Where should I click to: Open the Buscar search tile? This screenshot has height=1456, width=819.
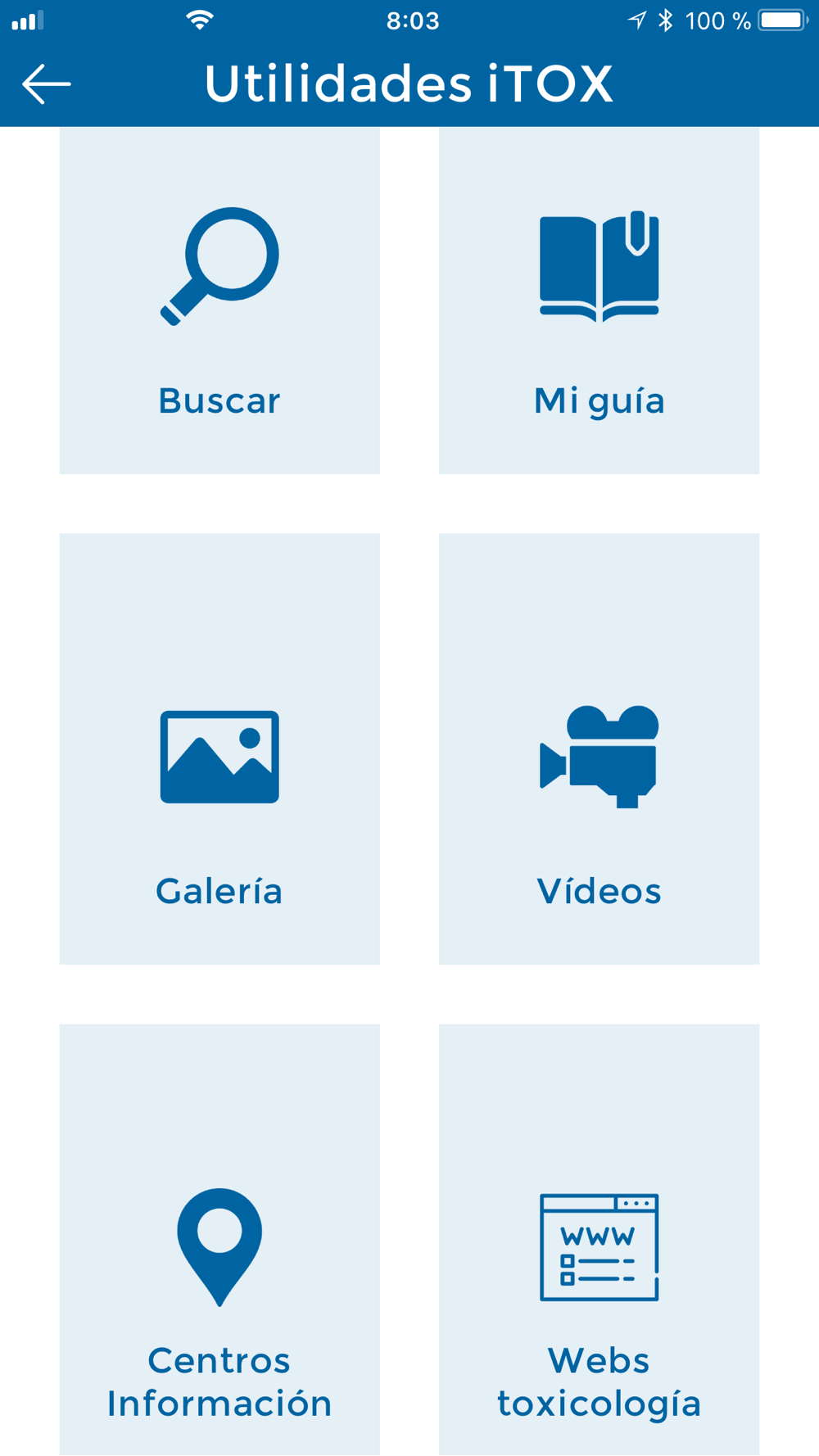click(219, 301)
